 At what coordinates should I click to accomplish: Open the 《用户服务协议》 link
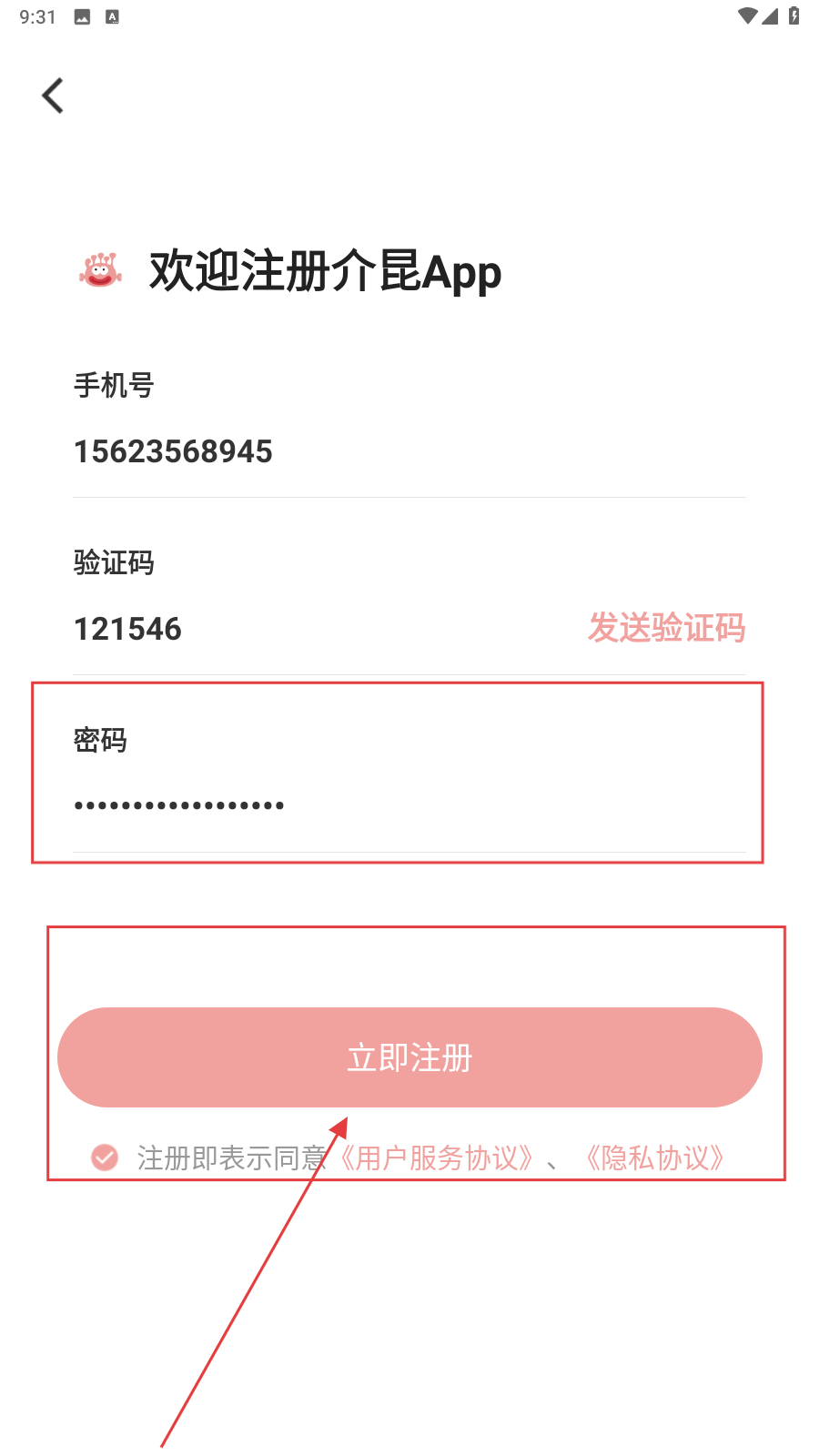click(x=435, y=1158)
